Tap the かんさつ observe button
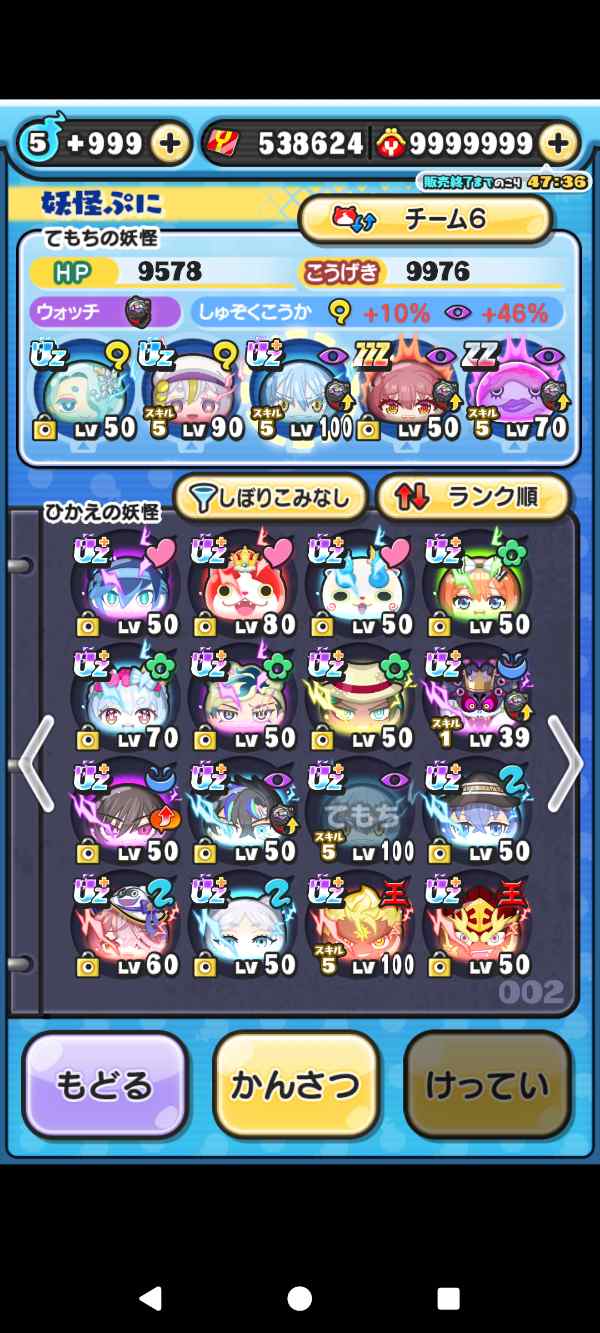600x1333 pixels. (x=295, y=1085)
